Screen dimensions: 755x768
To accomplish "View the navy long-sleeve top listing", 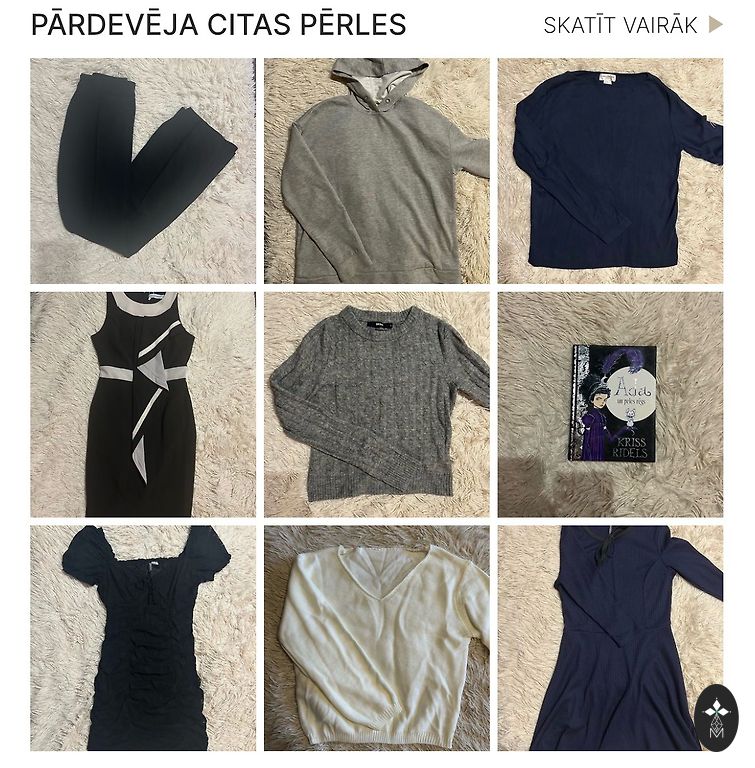I will point(610,171).
